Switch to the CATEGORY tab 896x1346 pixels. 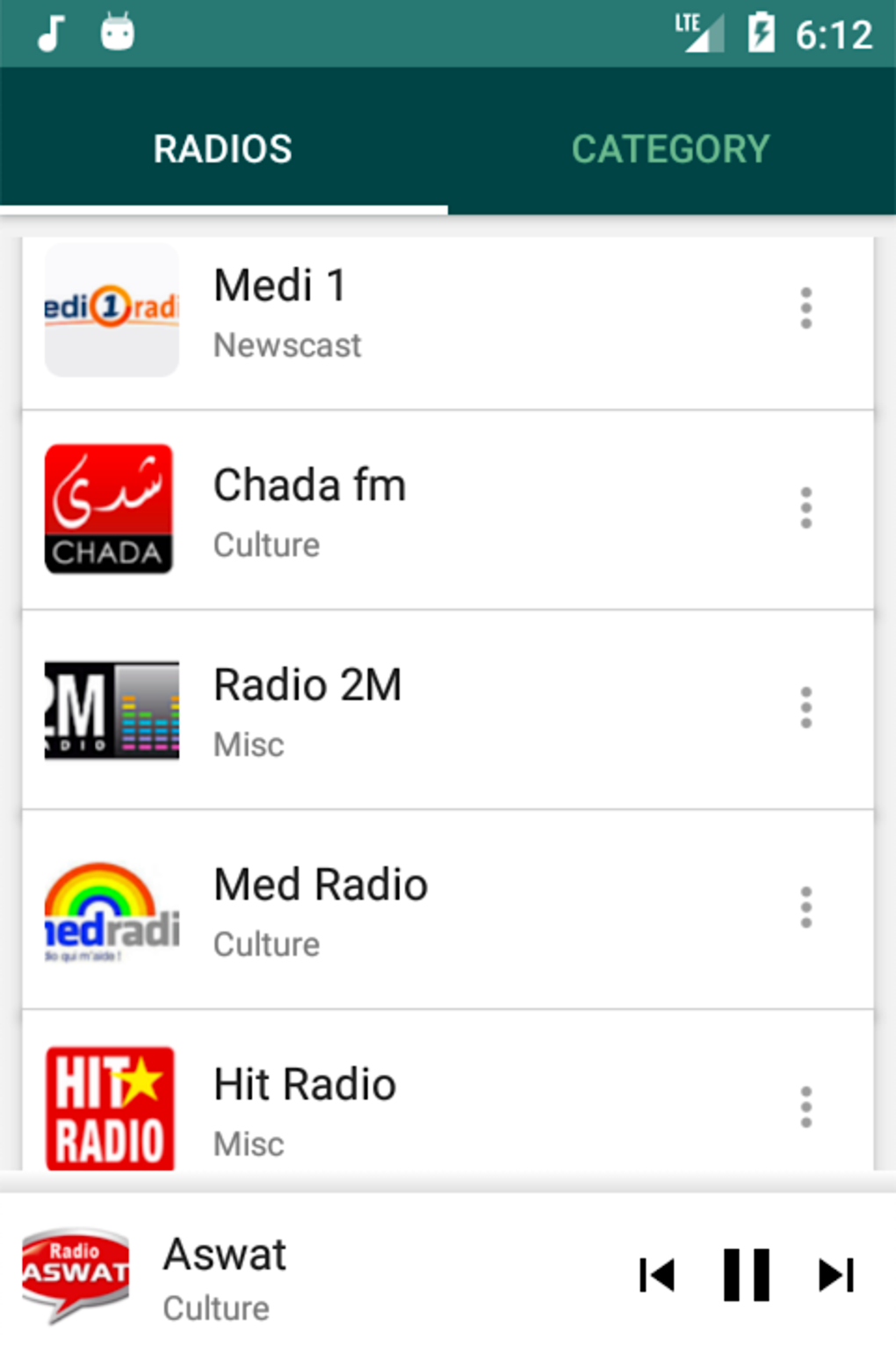[671, 148]
